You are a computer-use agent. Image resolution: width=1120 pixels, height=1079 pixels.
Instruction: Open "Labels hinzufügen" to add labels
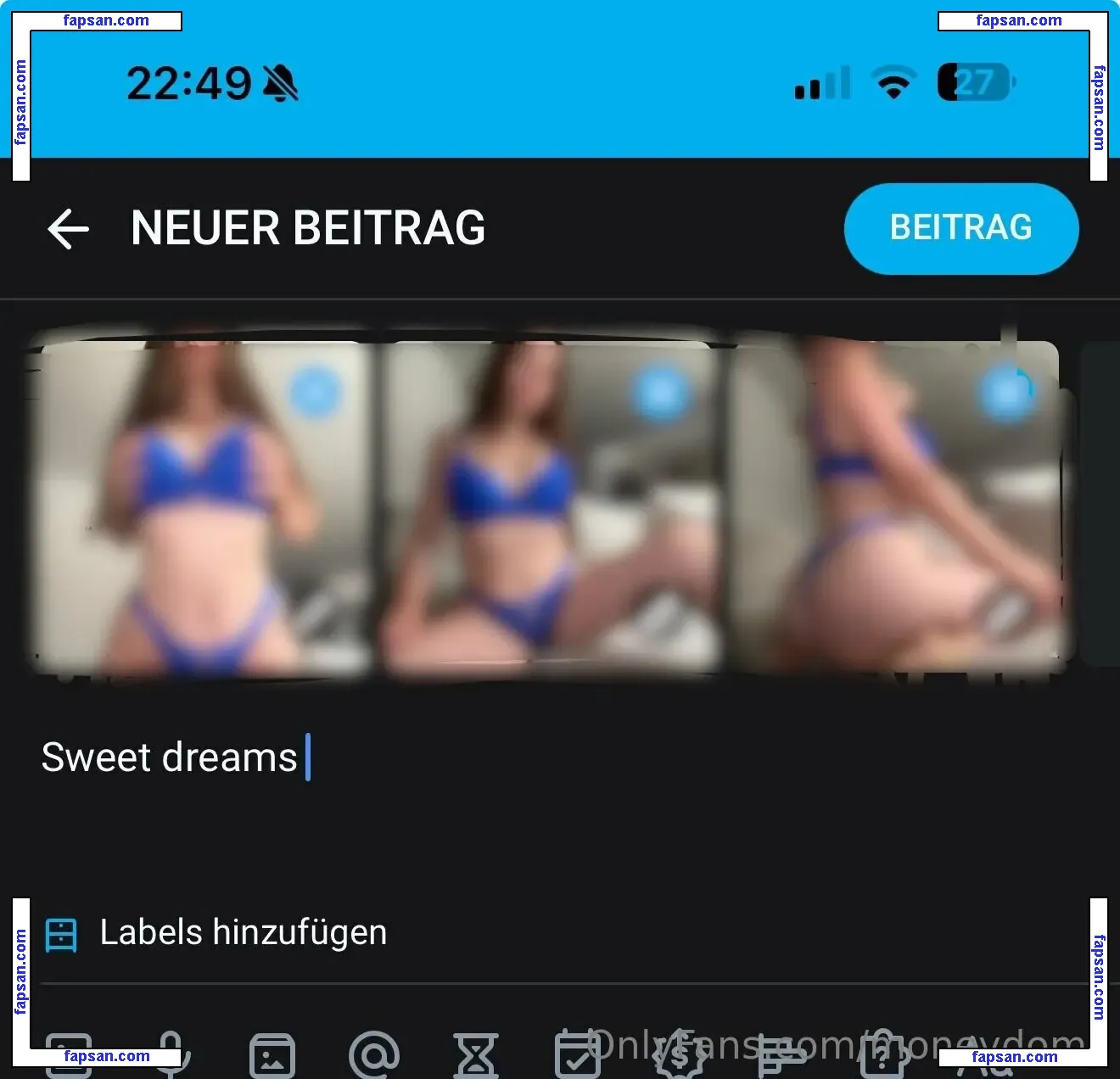(243, 933)
